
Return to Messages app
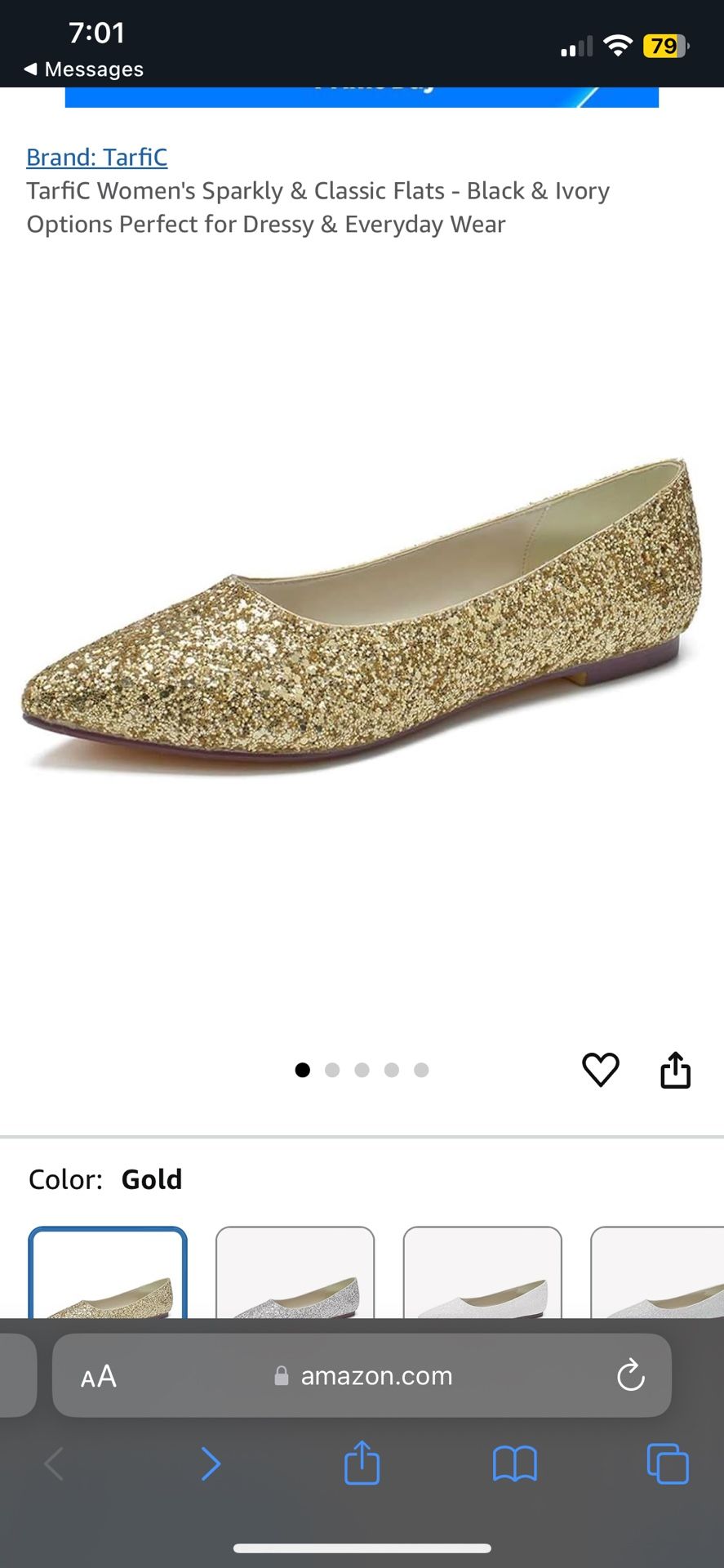pyautogui.click(x=84, y=69)
